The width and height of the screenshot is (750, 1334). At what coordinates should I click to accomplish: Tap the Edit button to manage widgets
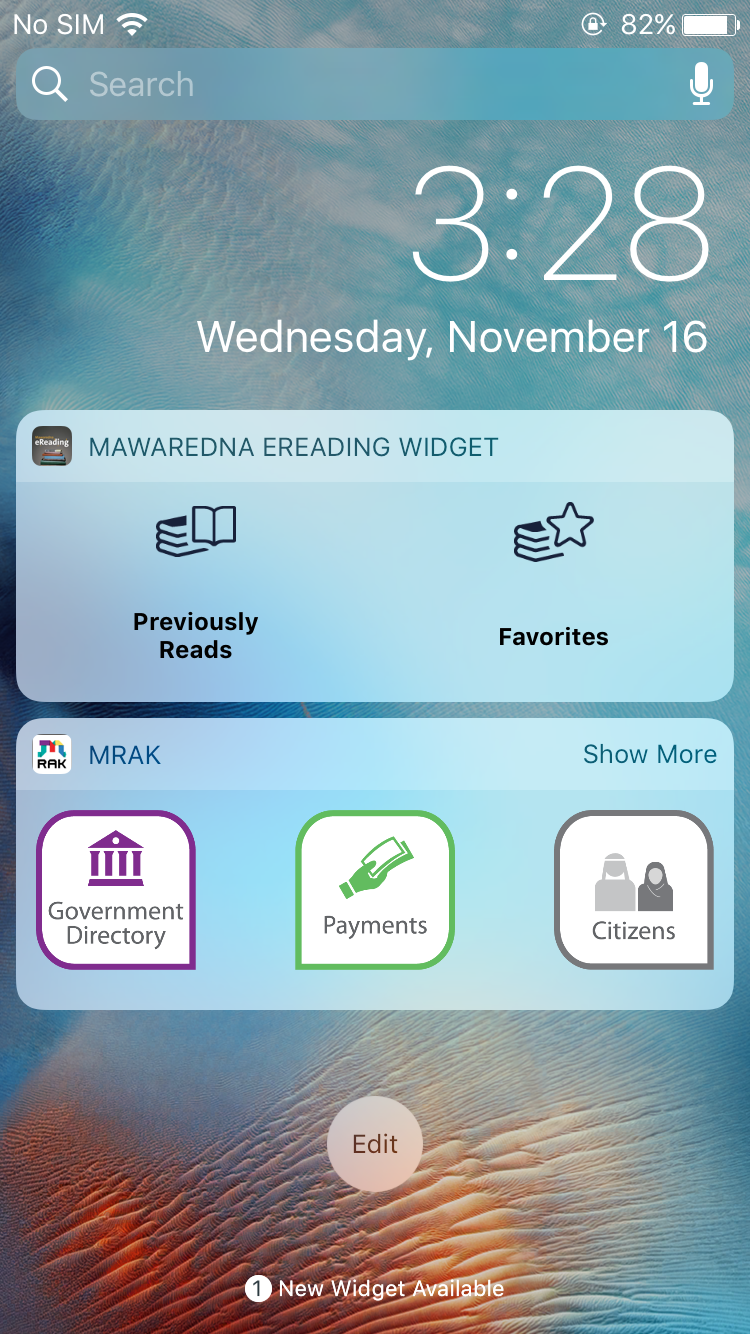coord(375,1144)
